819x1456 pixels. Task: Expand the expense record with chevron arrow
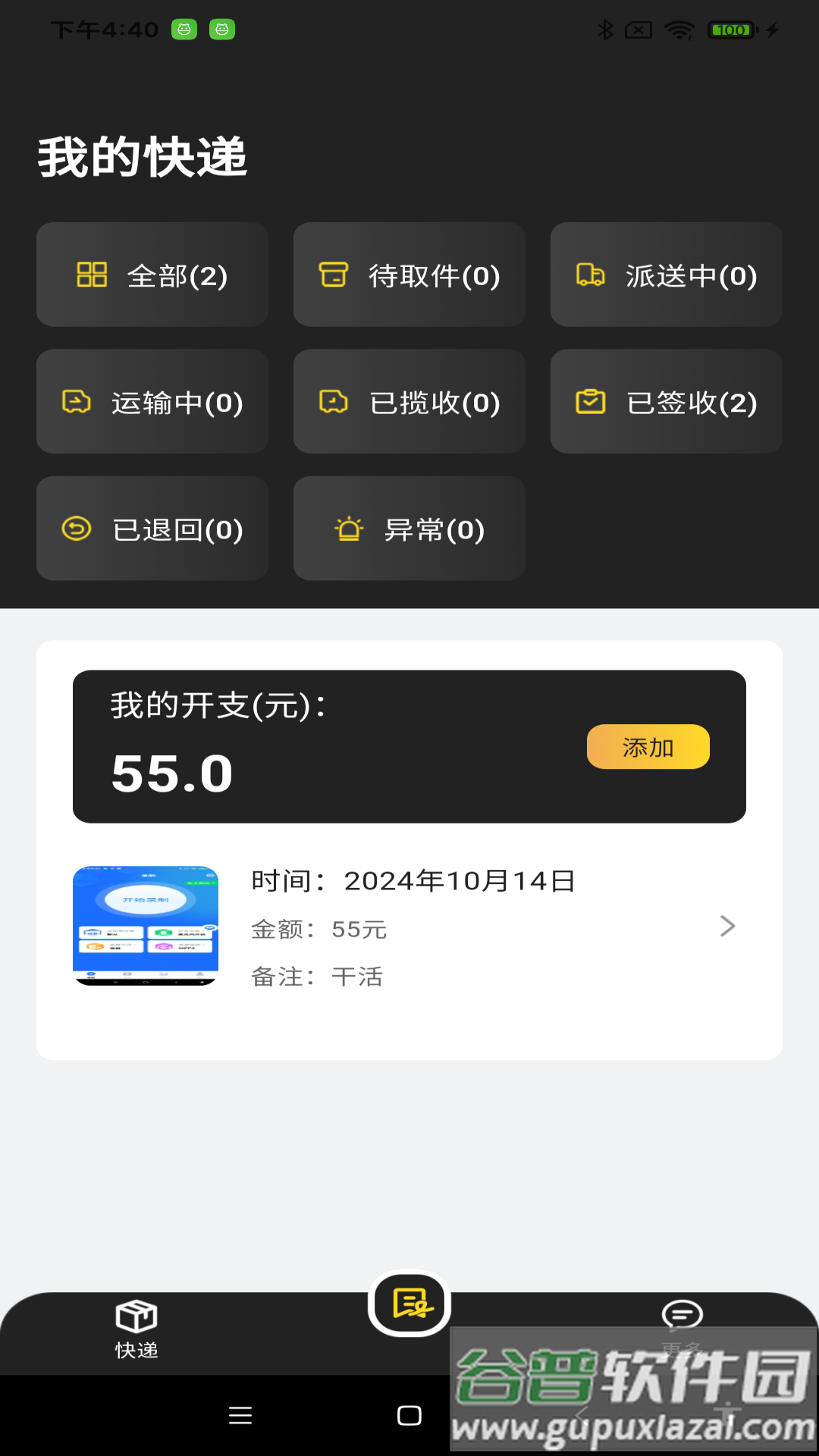pyautogui.click(x=726, y=926)
